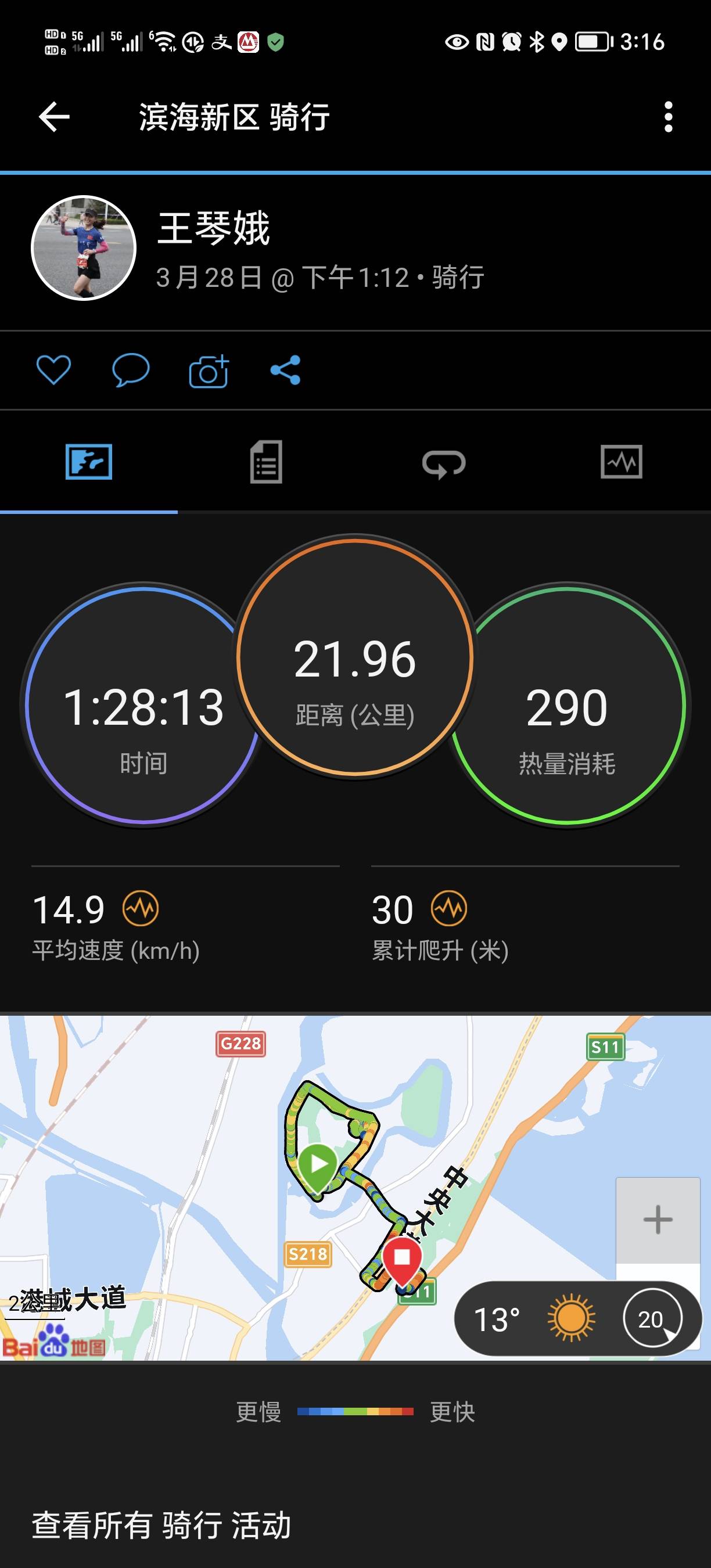The width and height of the screenshot is (711, 1568).
Task: Open the activity details tab with the list icon
Action: point(266,464)
